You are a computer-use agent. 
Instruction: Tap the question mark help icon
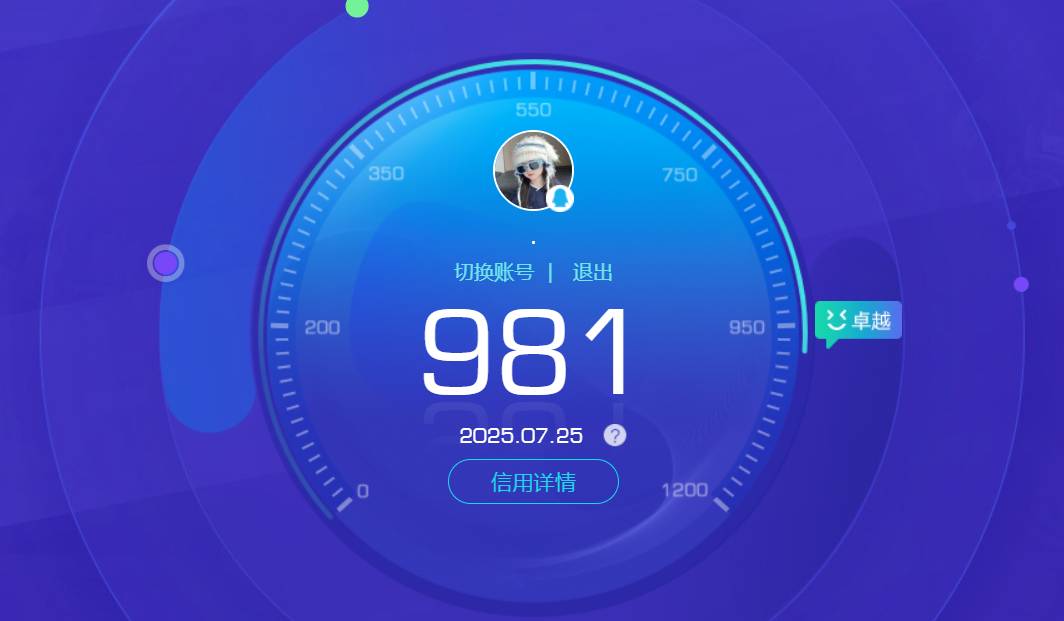[x=615, y=435]
